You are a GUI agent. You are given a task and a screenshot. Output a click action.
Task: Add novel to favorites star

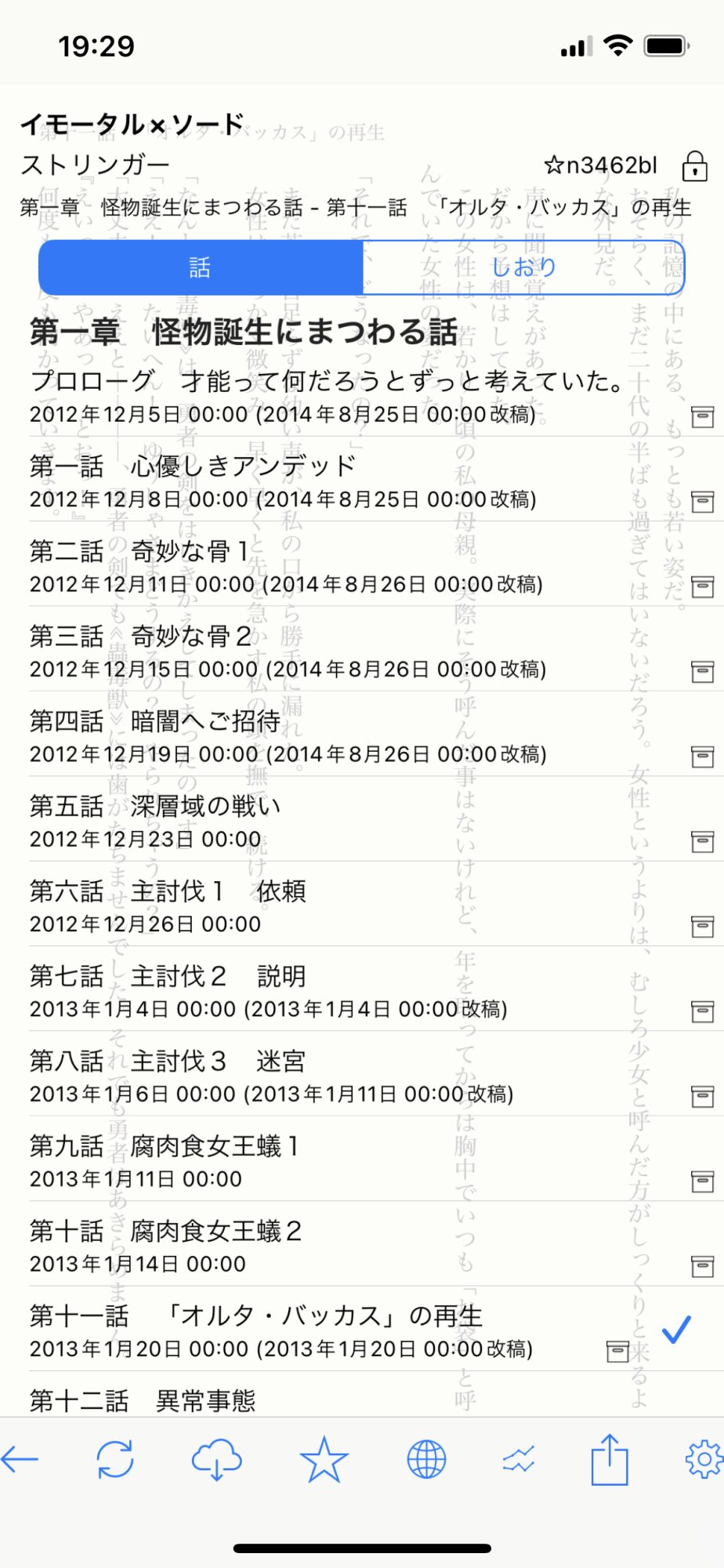[x=324, y=1459]
